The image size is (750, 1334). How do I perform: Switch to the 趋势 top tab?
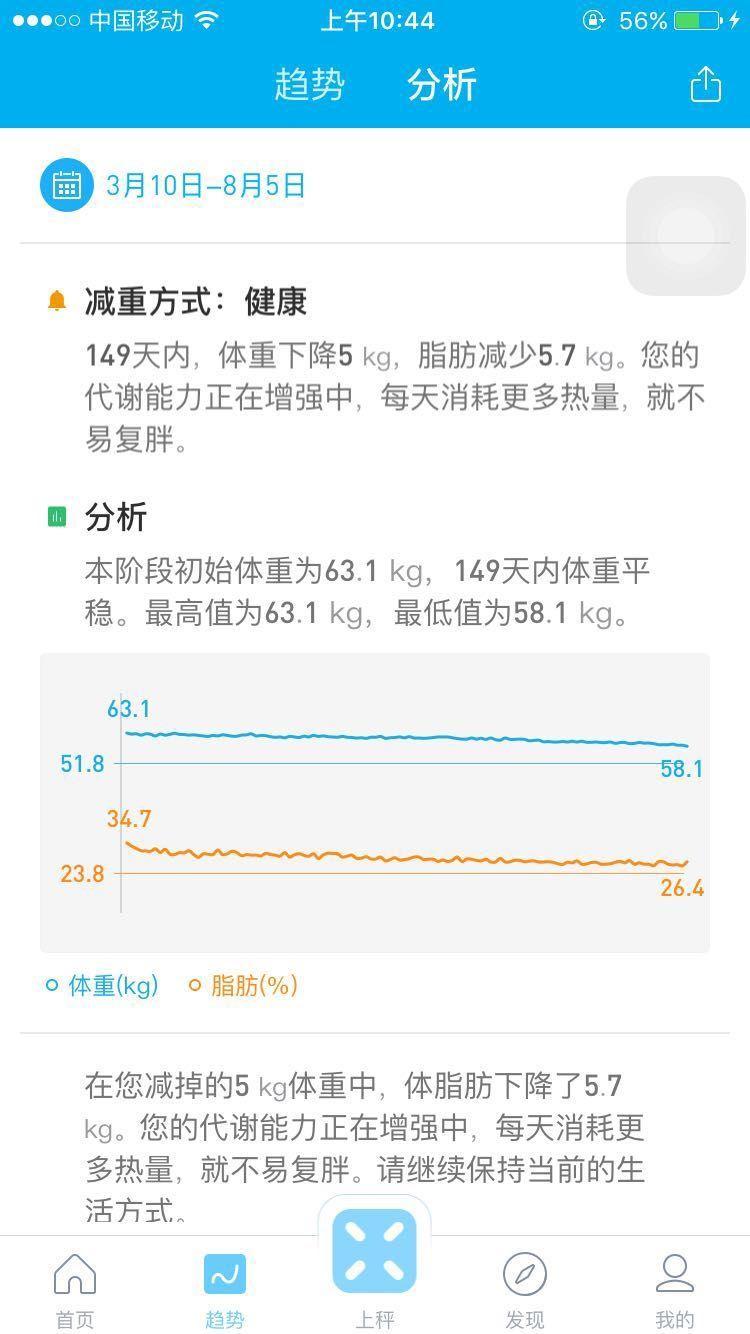click(x=310, y=85)
